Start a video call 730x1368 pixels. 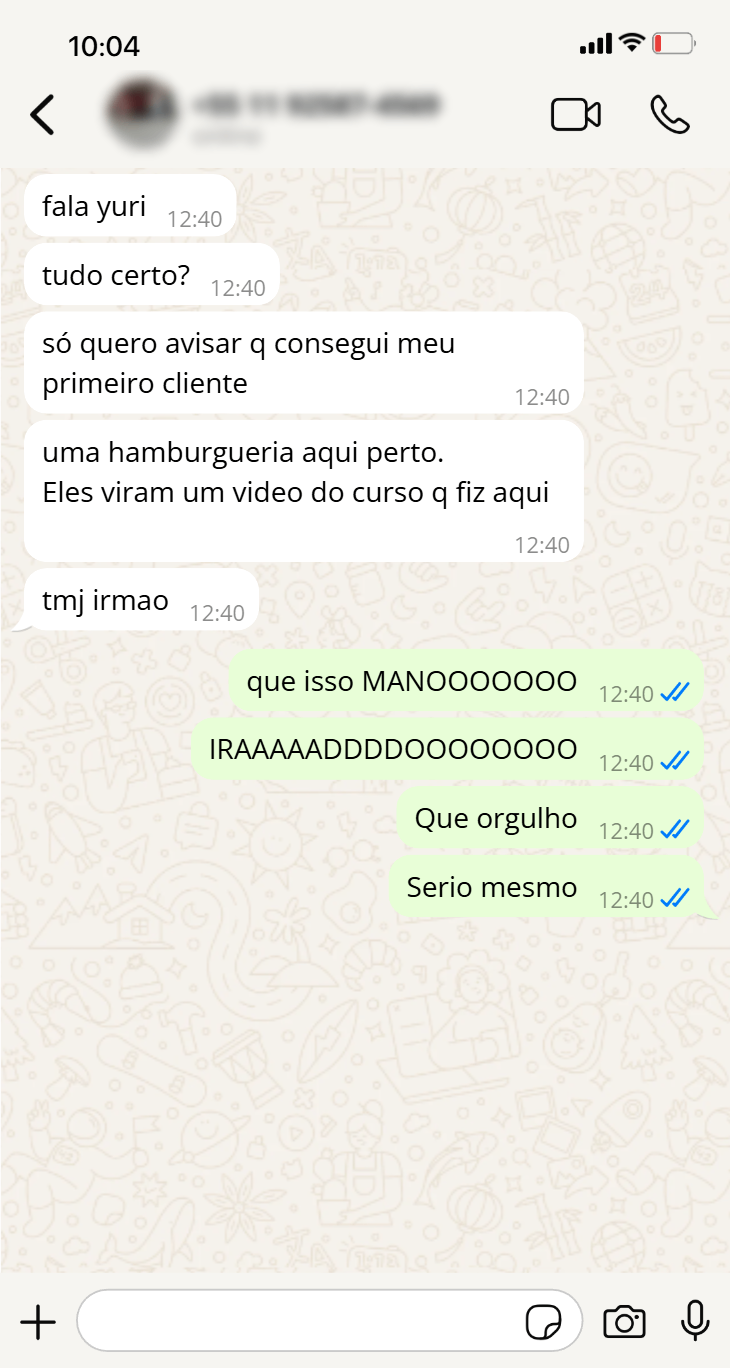576,115
